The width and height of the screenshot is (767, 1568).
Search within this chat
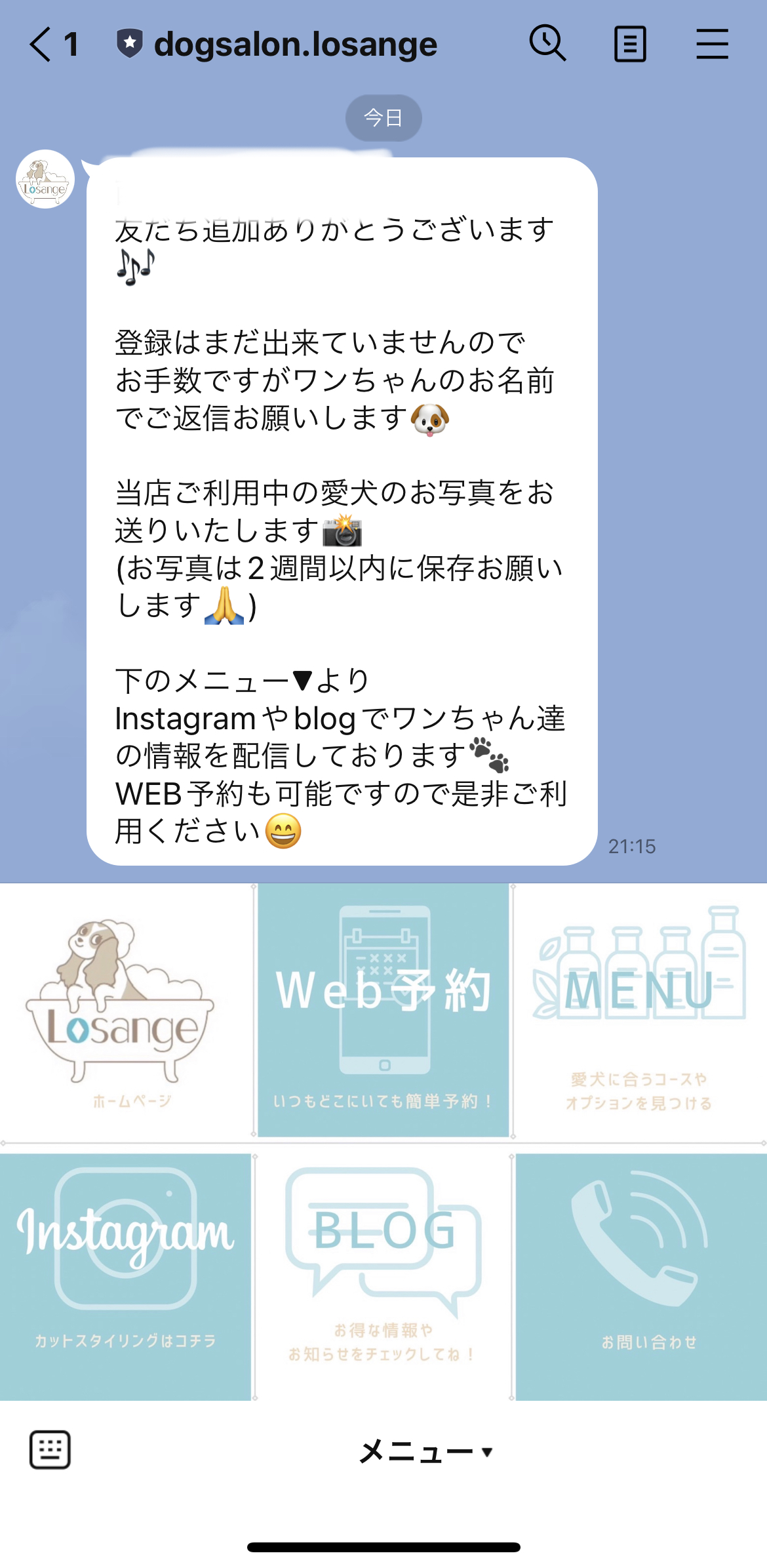pyautogui.click(x=547, y=44)
